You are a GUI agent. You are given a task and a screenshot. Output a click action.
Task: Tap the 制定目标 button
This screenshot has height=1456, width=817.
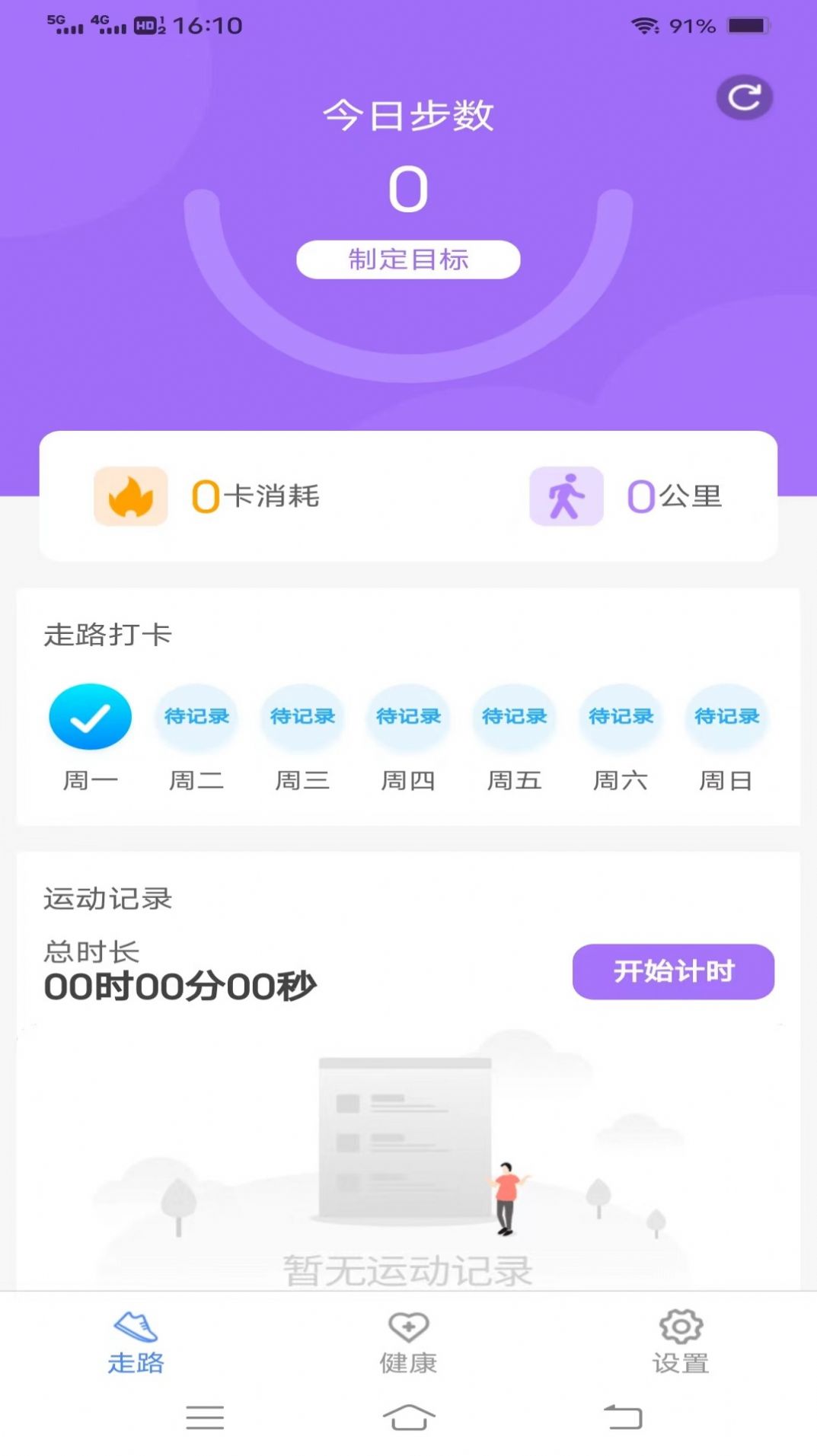409,260
